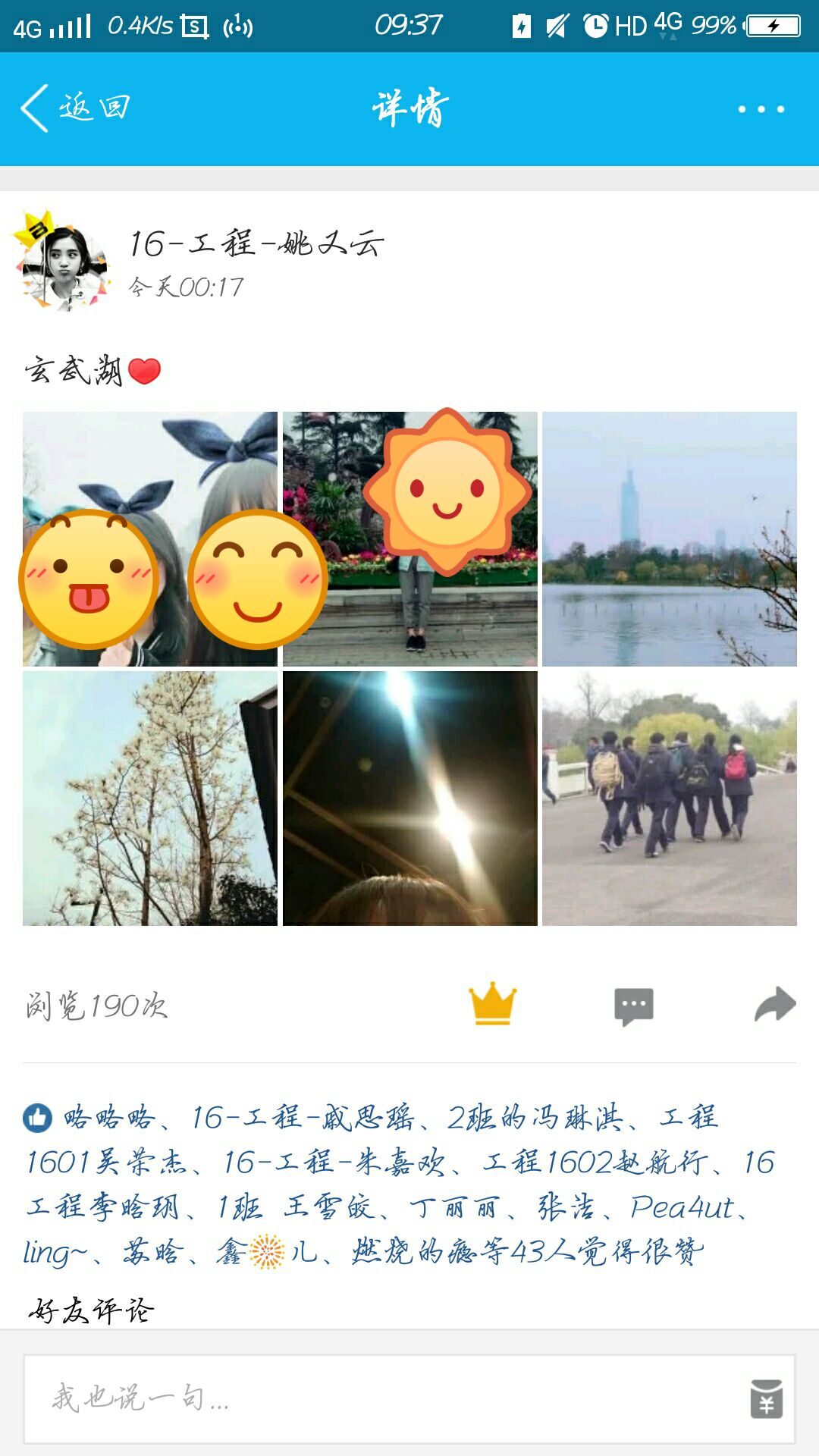Tap the 返回 back button
819x1456 pixels.
74,108
